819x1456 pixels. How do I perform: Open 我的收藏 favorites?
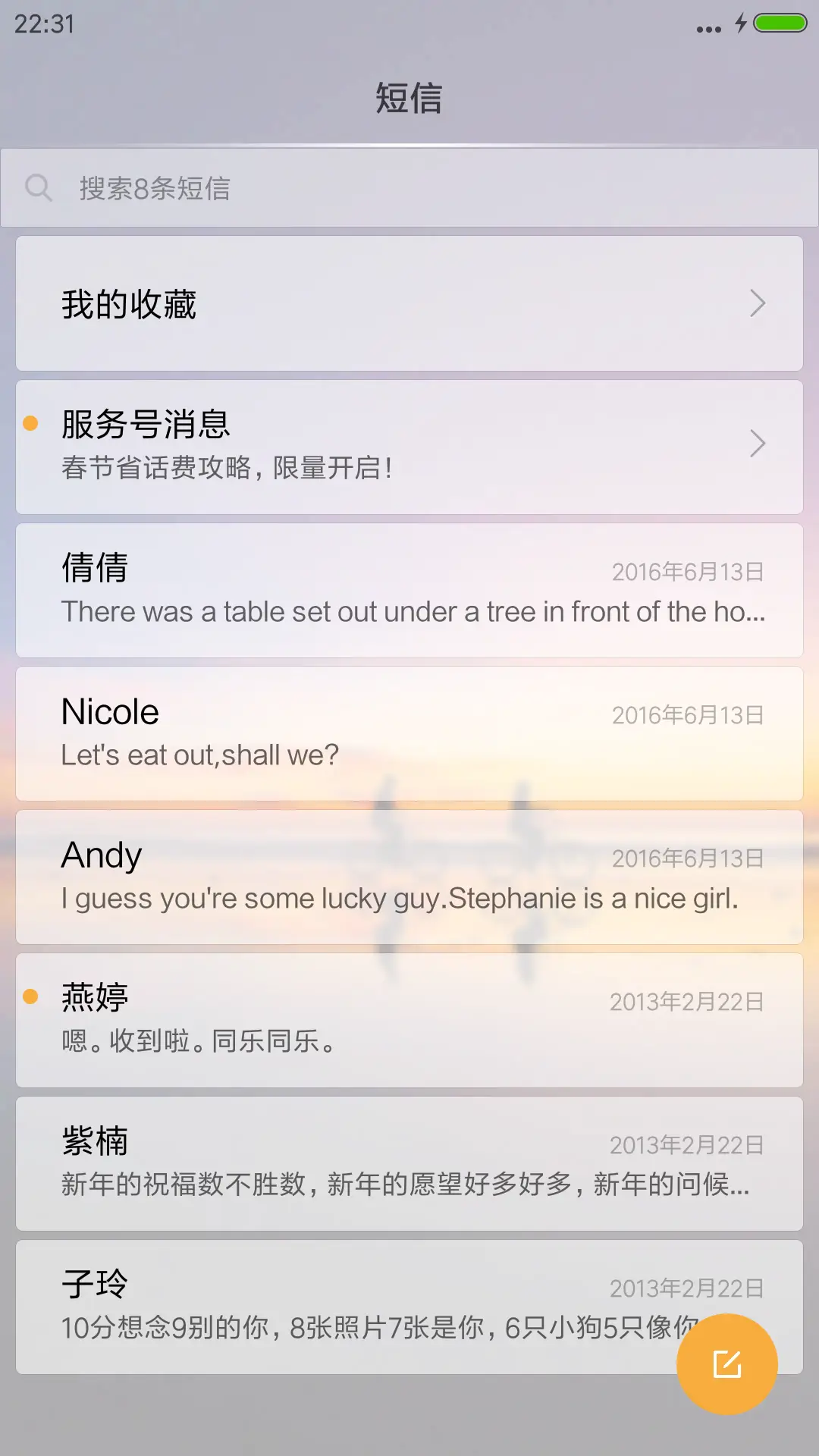pyautogui.click(x=409, y=303)
